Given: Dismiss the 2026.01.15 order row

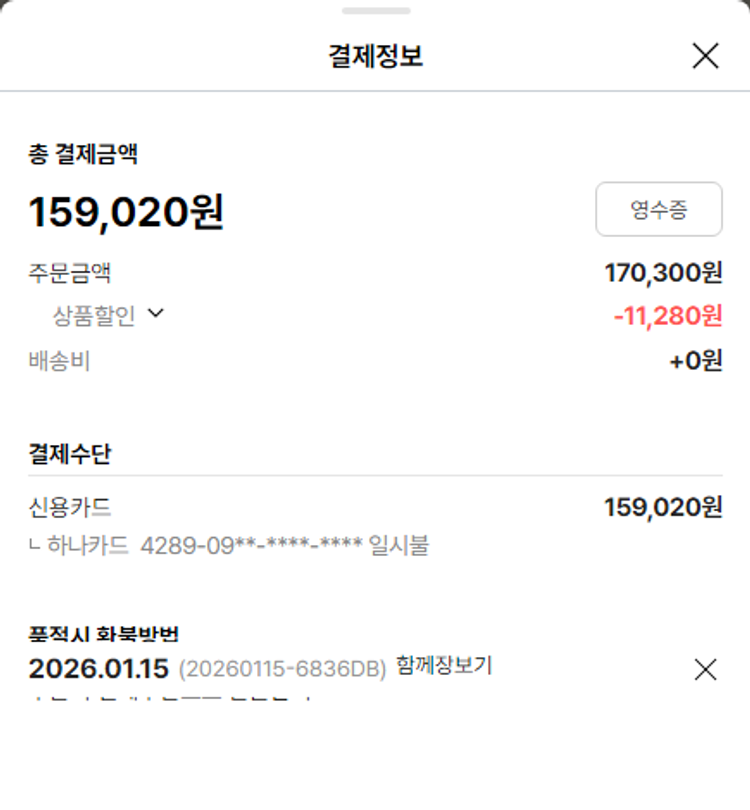Looking at the screenshot, I should [x=705, y=670].
